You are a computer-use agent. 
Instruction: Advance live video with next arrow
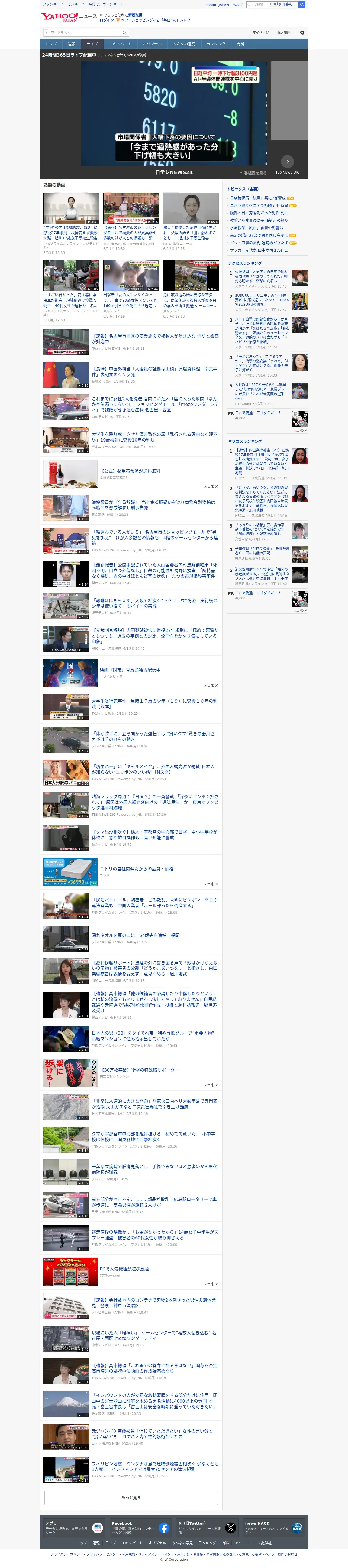coord(288,161)
